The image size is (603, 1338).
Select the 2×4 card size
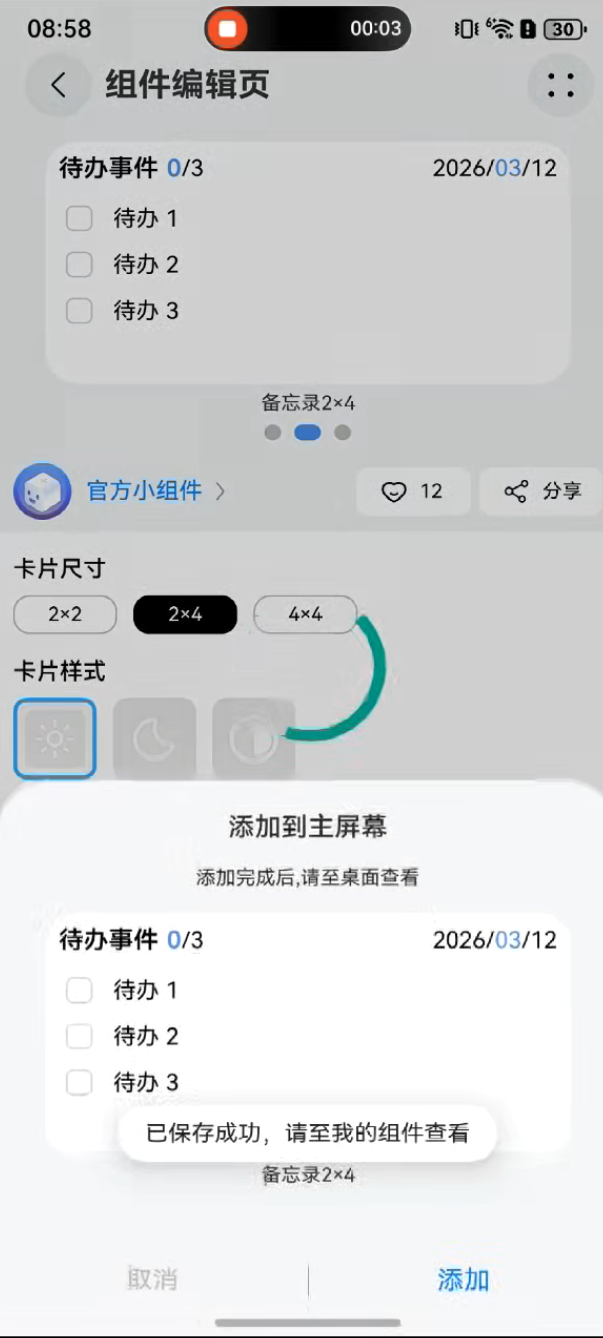[185, 615]
